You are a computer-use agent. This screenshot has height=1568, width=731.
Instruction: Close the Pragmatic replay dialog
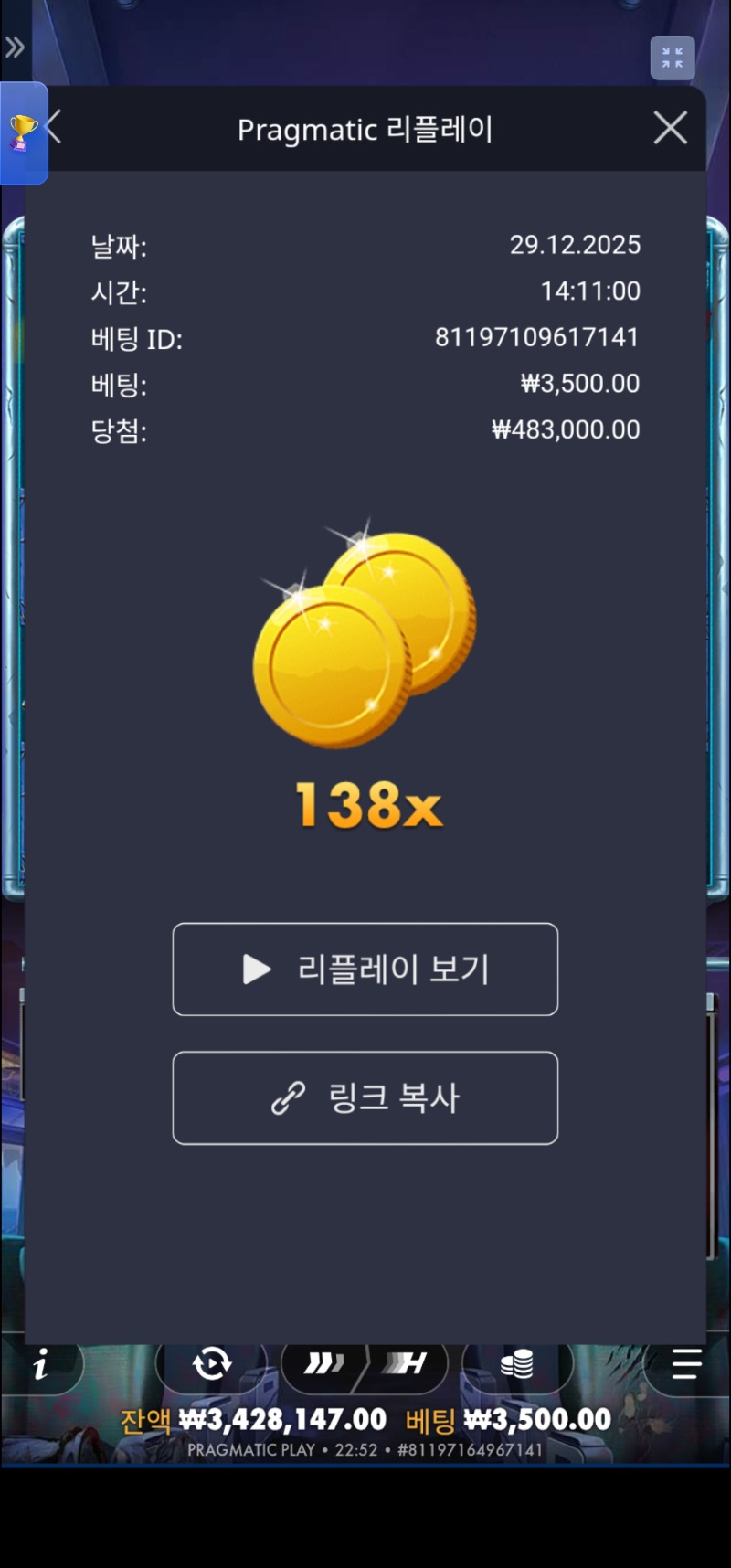pos(671,129)
